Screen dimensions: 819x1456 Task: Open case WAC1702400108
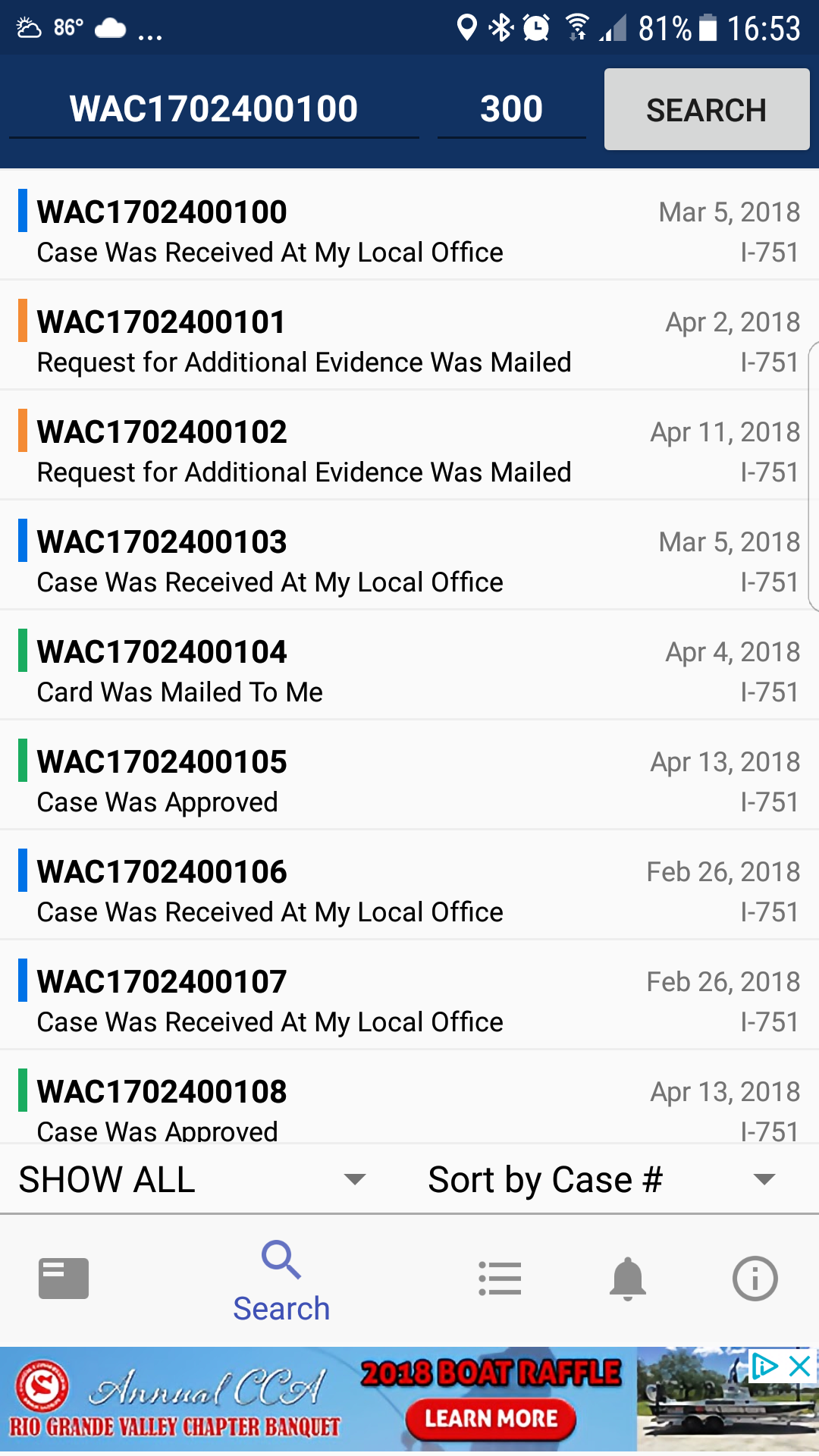[409, 1097]
